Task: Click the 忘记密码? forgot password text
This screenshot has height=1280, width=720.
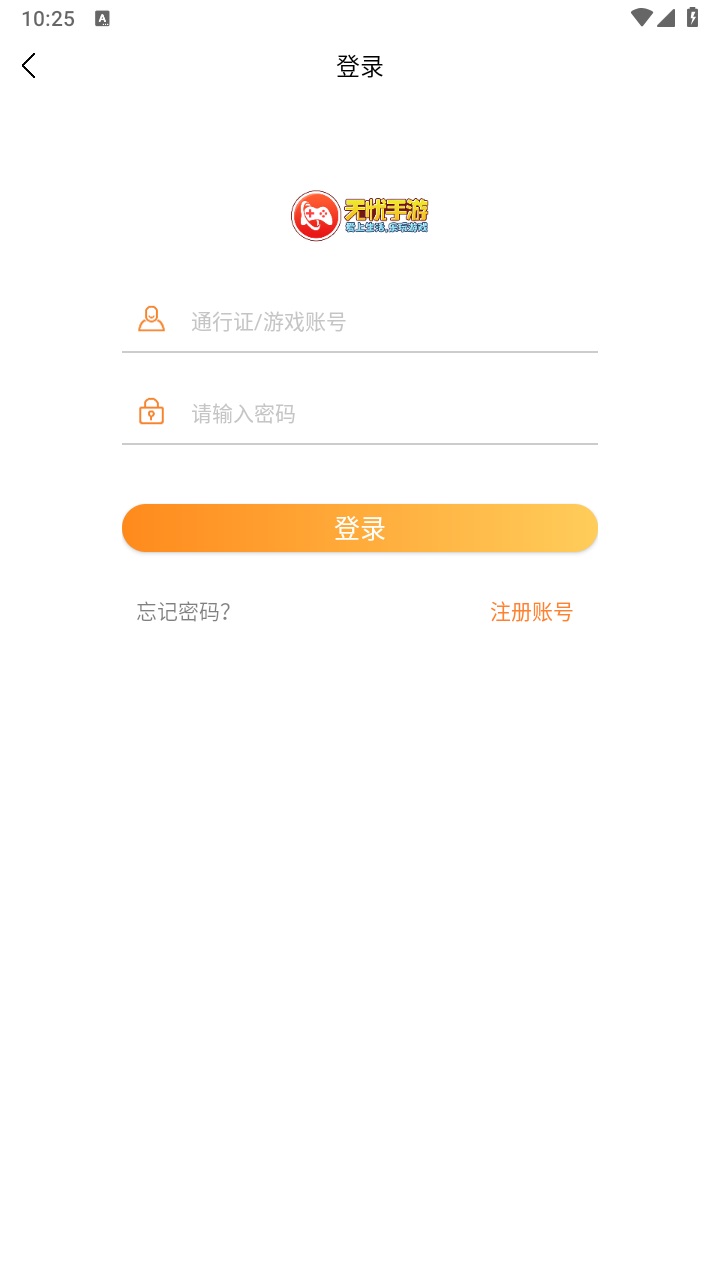Action: click(183, 611)
